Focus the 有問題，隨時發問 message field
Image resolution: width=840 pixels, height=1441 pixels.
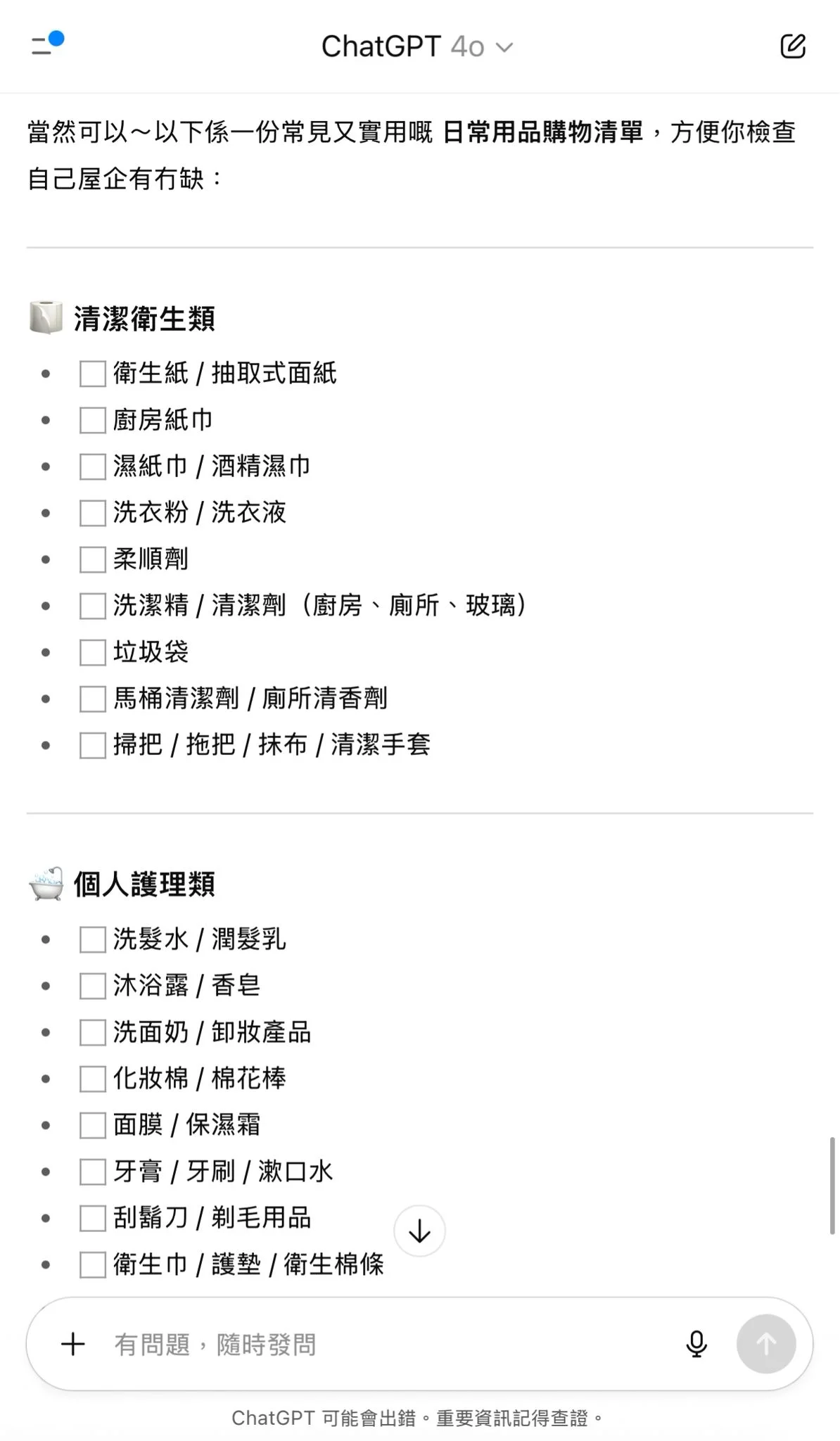click(x=380, y=1344)
